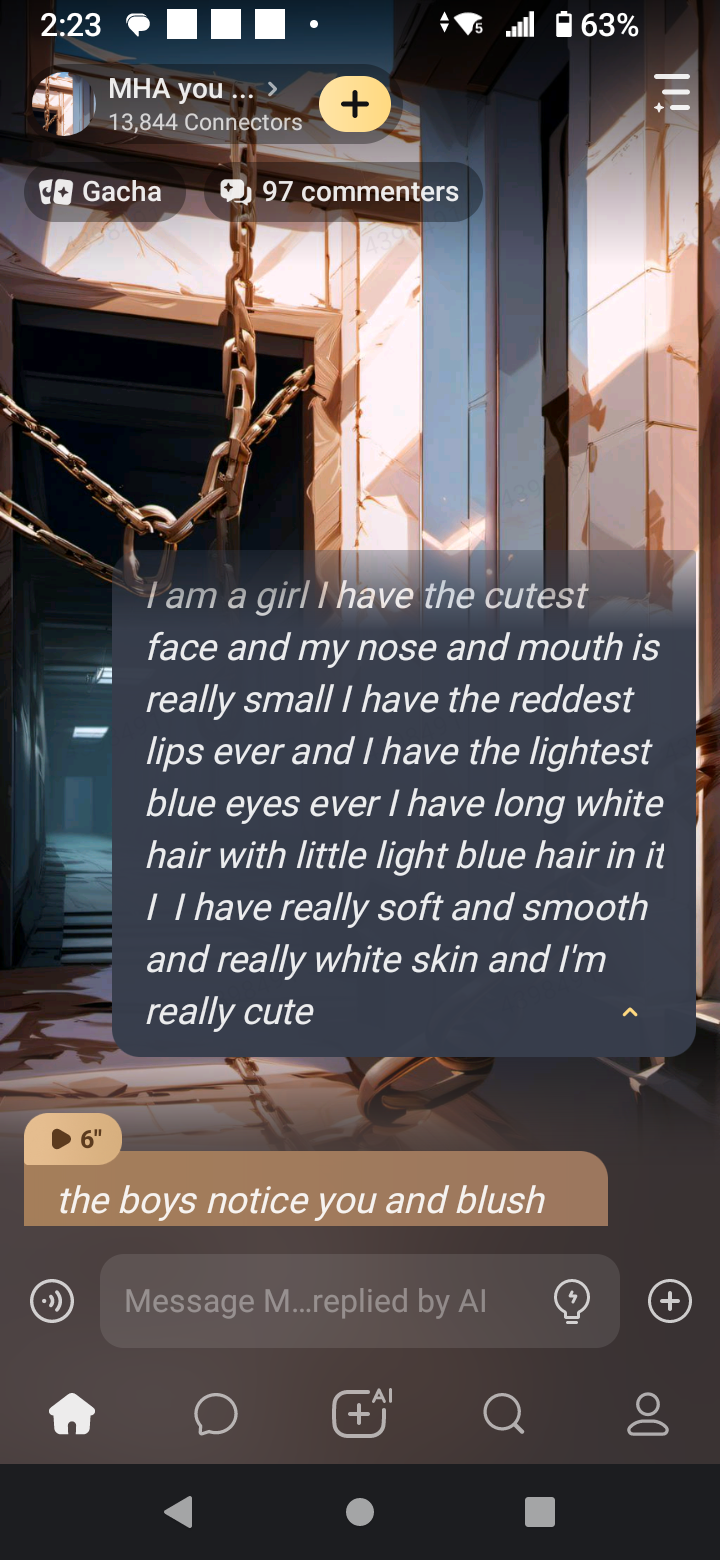Collapse the character description bubble

pyautogui.click(x=630, y=1013)
